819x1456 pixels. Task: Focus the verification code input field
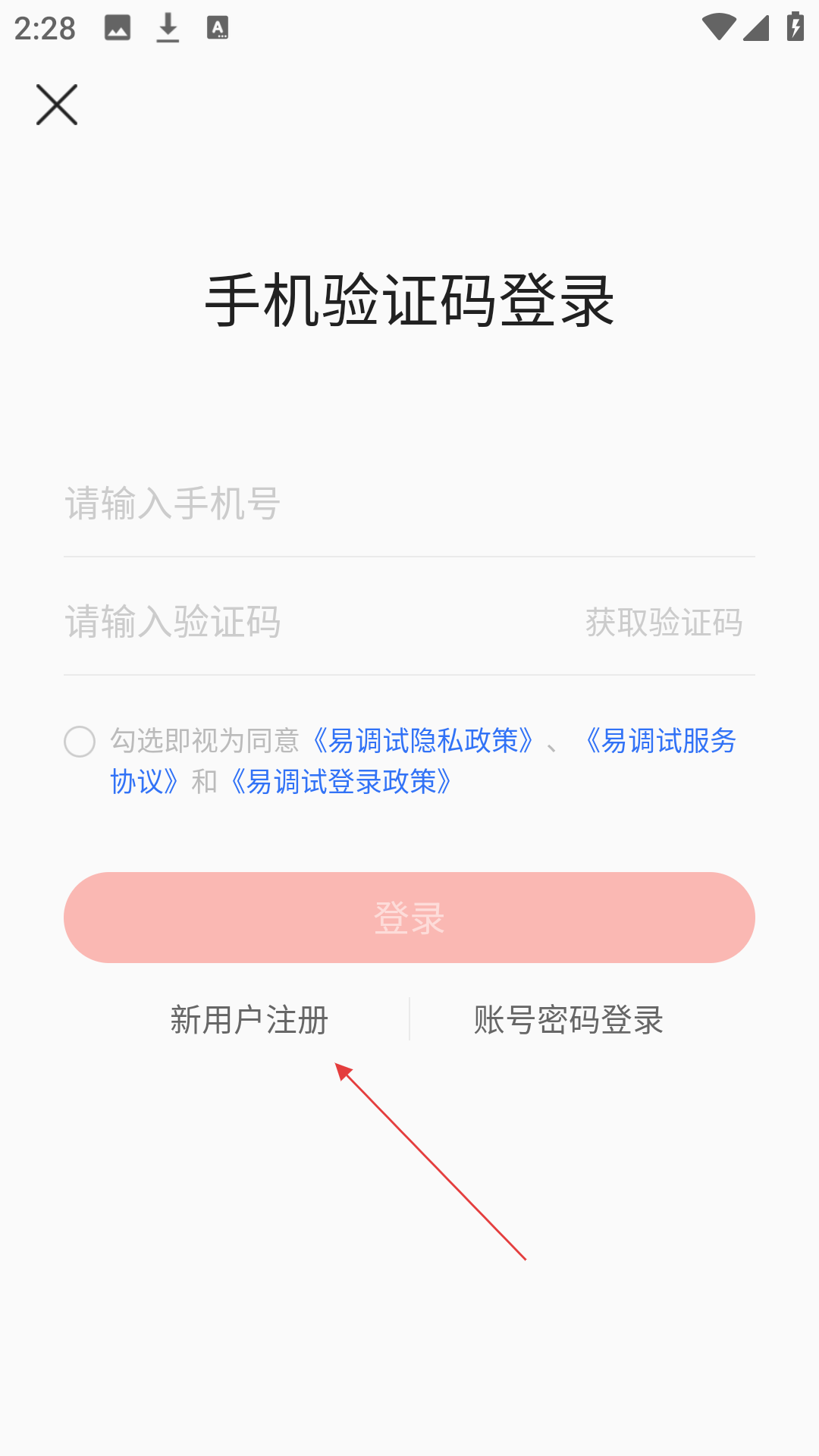[x=318, y=622]
